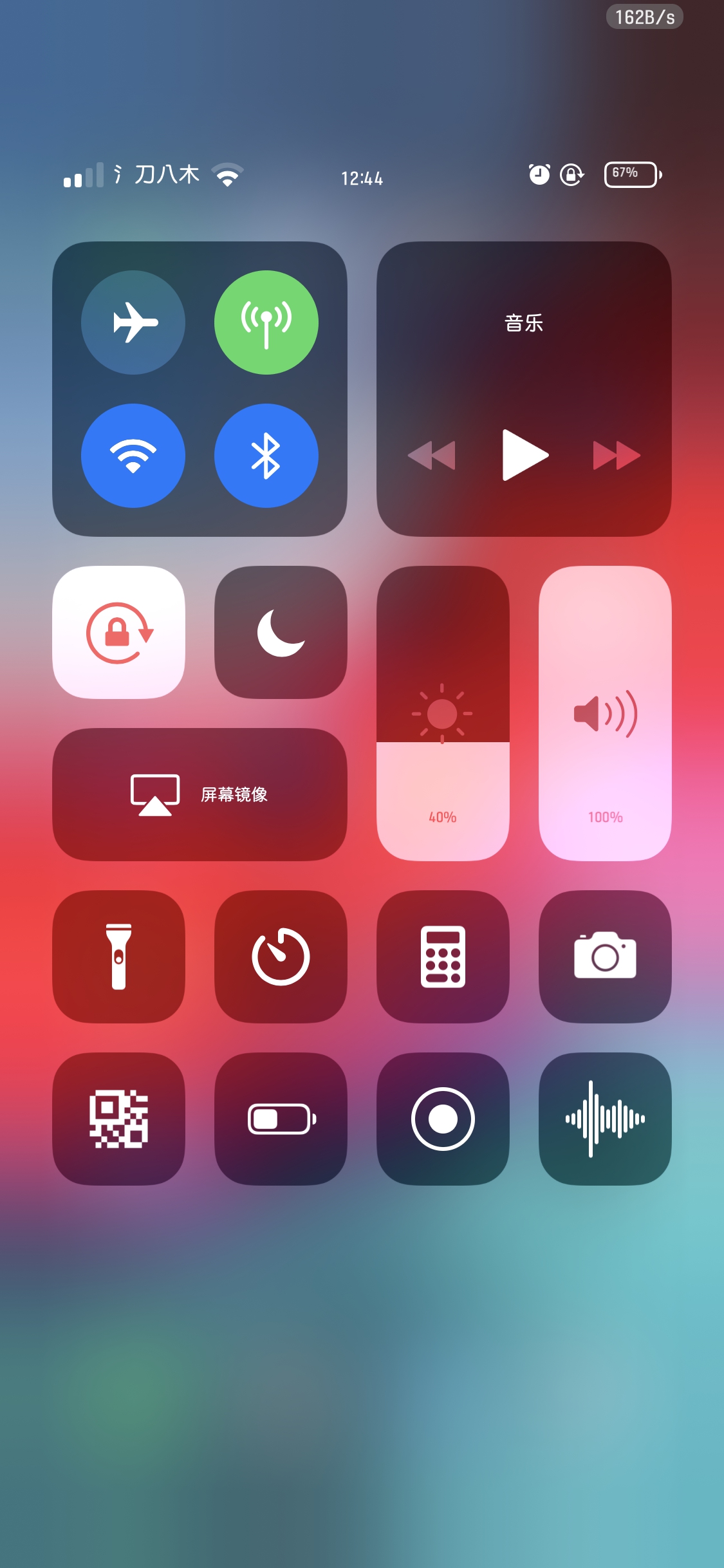Toggle low power mode battery
This screenshot has width=724, height=1568.
coord(281,1119)
